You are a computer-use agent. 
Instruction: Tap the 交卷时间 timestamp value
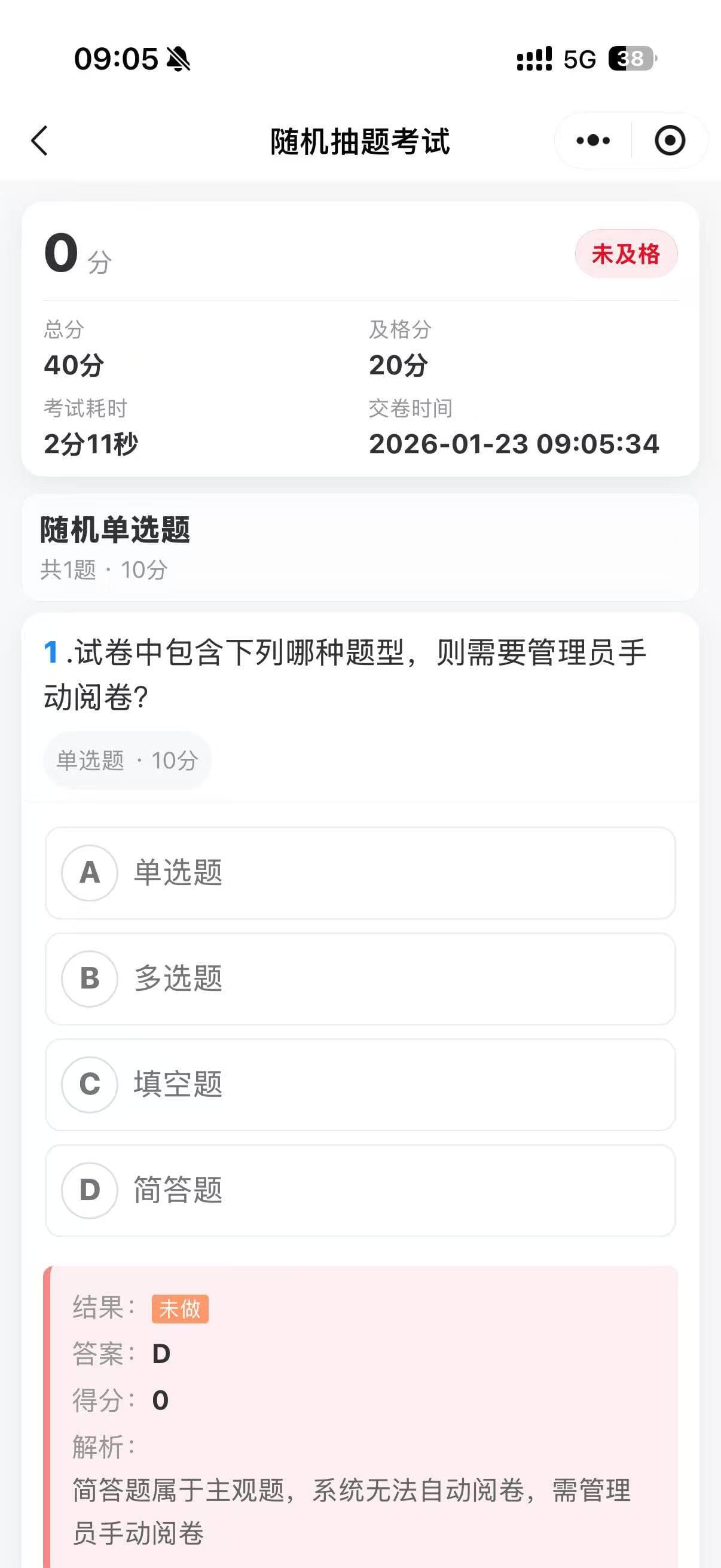coord(514,444)
